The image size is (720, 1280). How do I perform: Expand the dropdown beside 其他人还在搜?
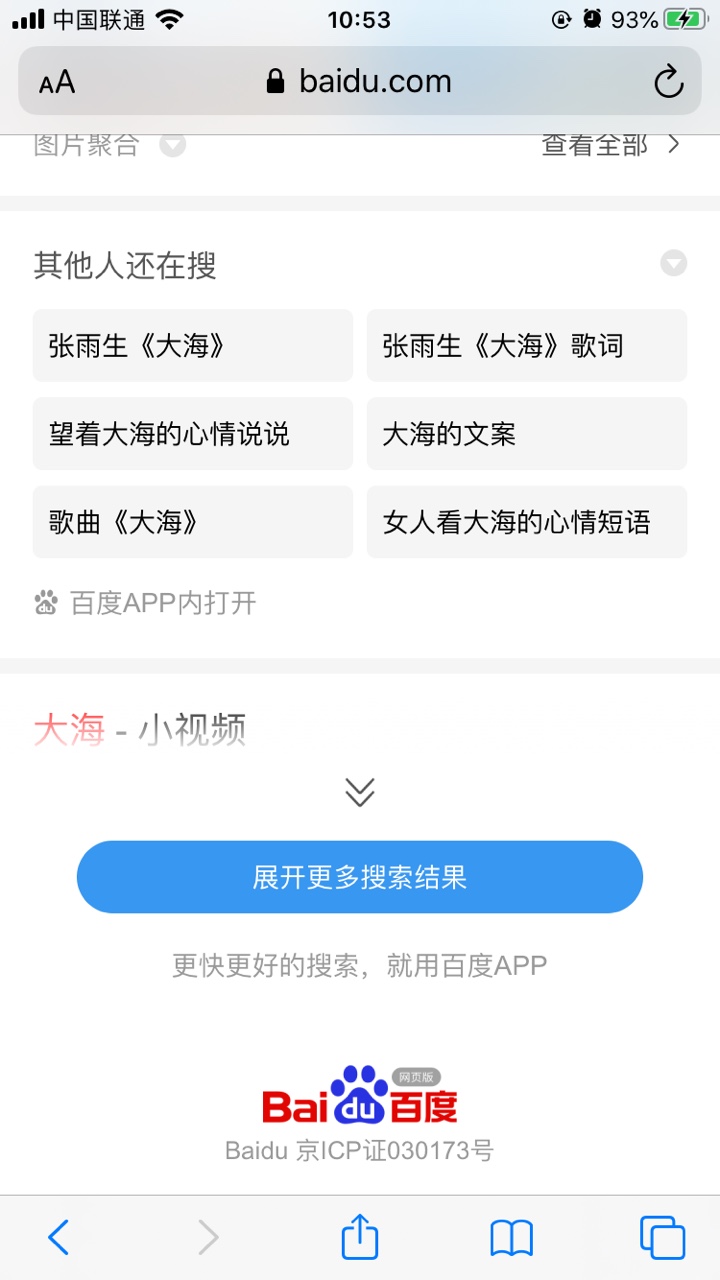click(x=673, y=264)
